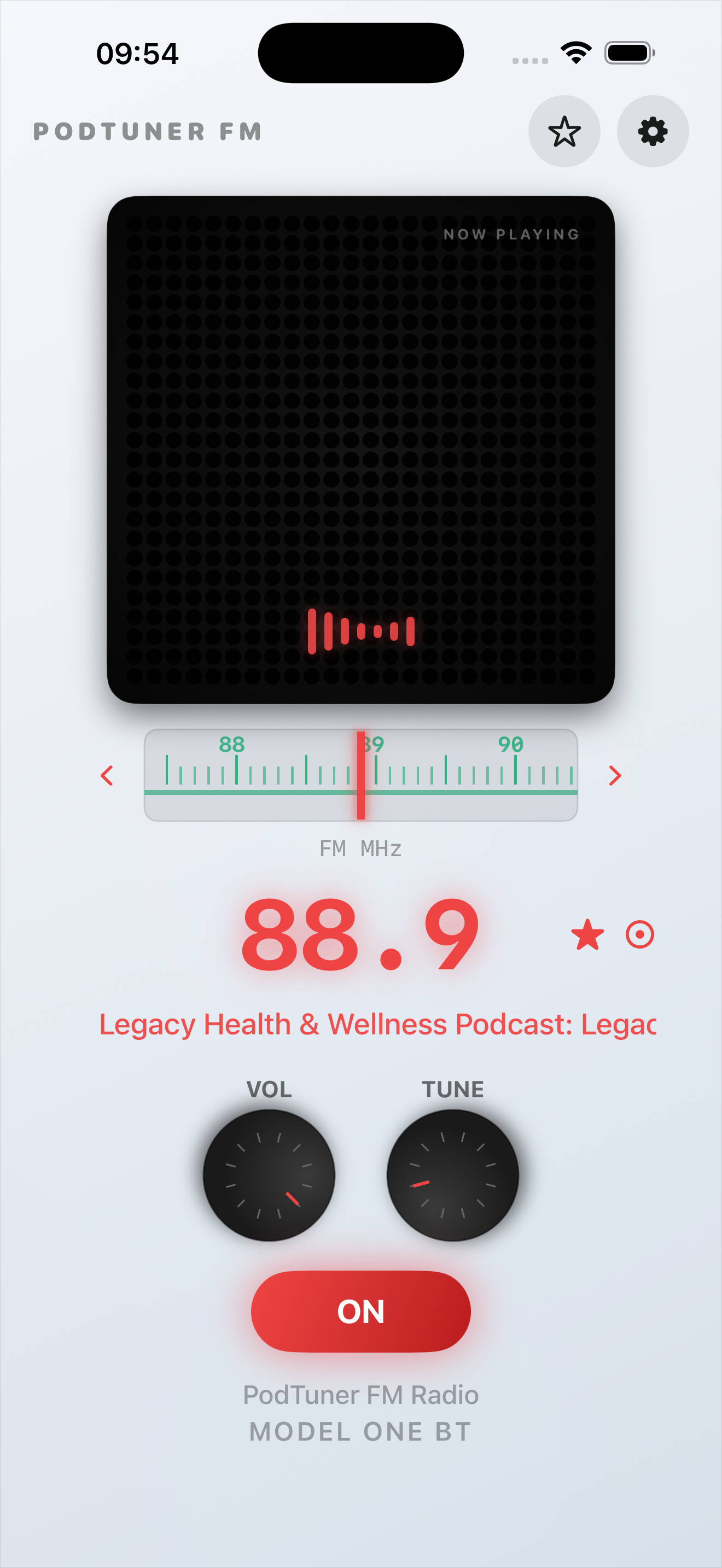Tune up with the right chevron

[x=614, y=774]
